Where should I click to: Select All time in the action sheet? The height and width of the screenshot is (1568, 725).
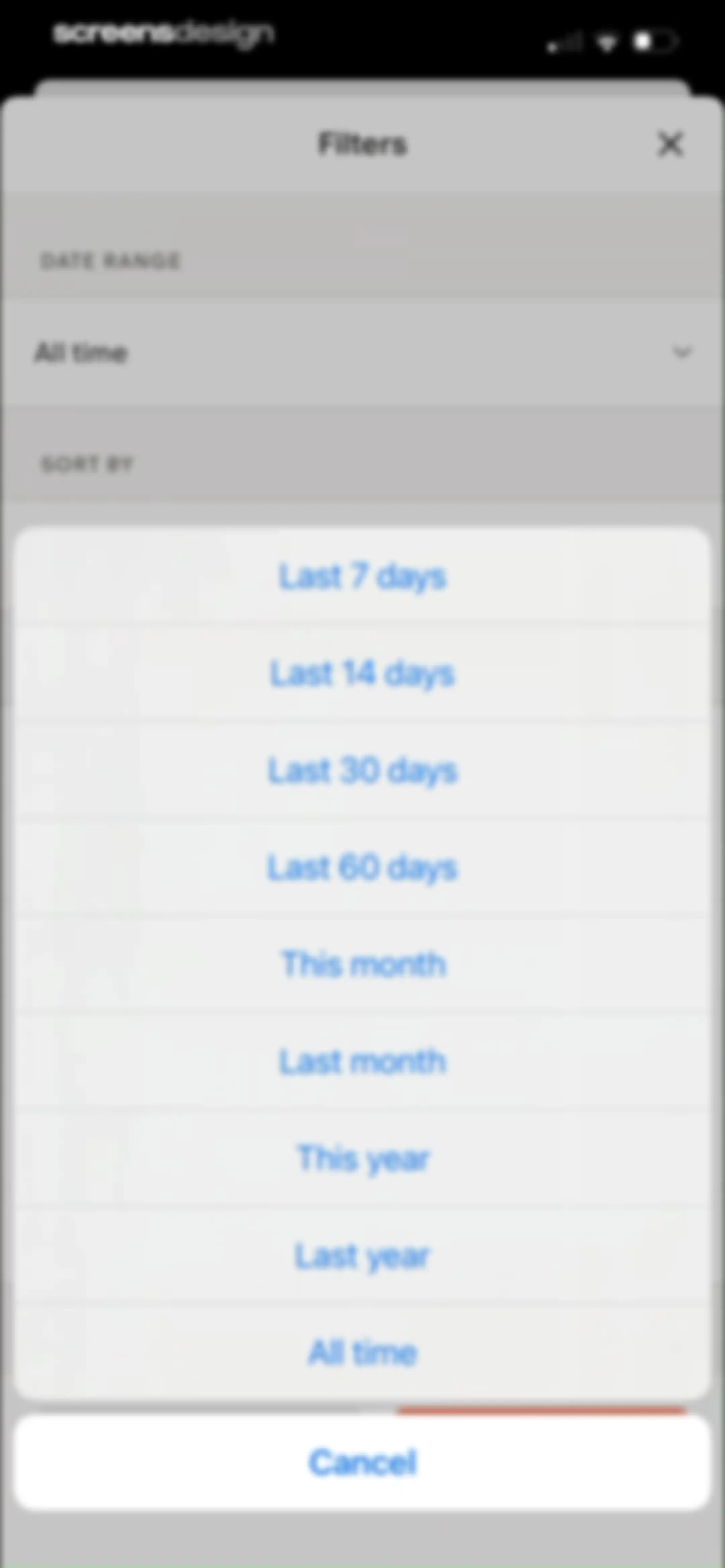(362, 1352)
